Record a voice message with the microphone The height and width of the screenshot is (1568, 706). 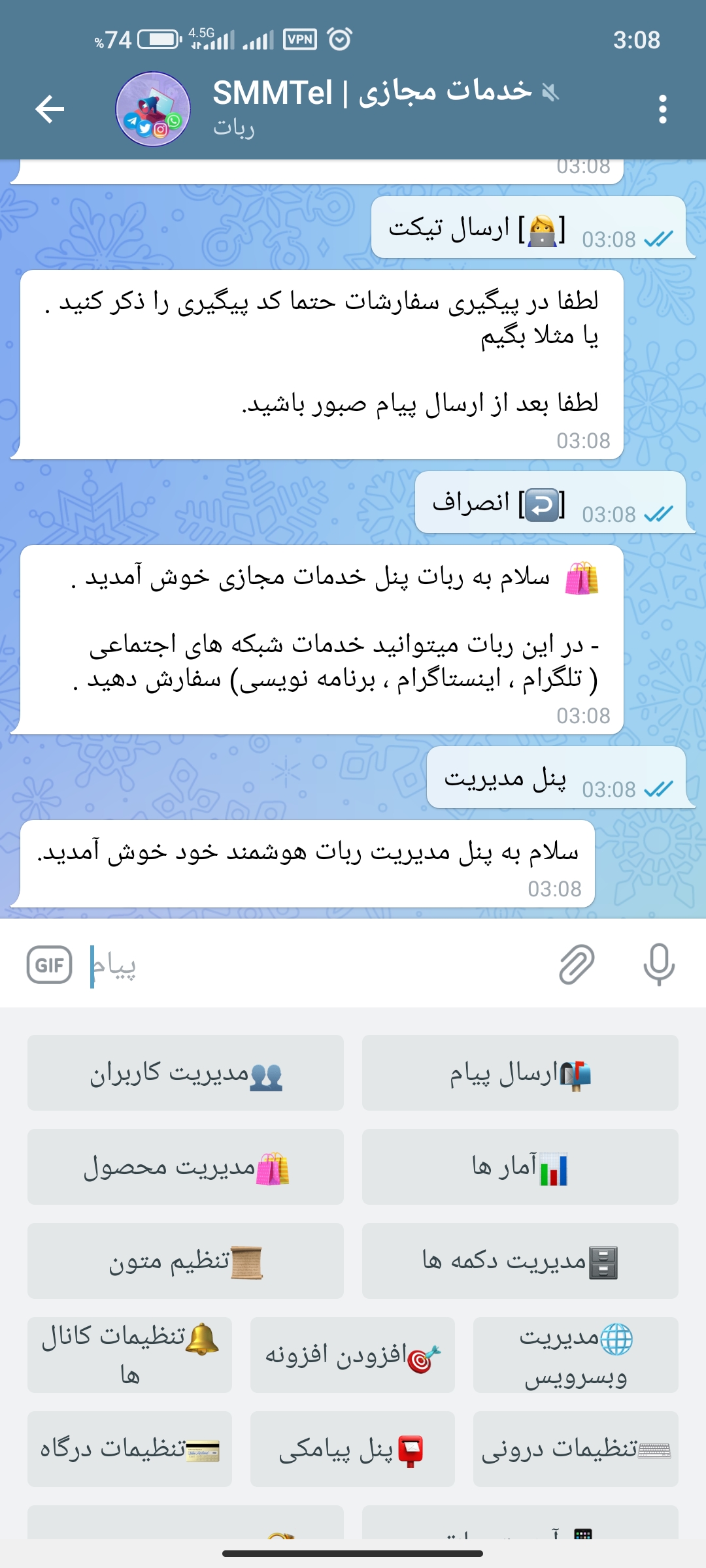[658, 965]
